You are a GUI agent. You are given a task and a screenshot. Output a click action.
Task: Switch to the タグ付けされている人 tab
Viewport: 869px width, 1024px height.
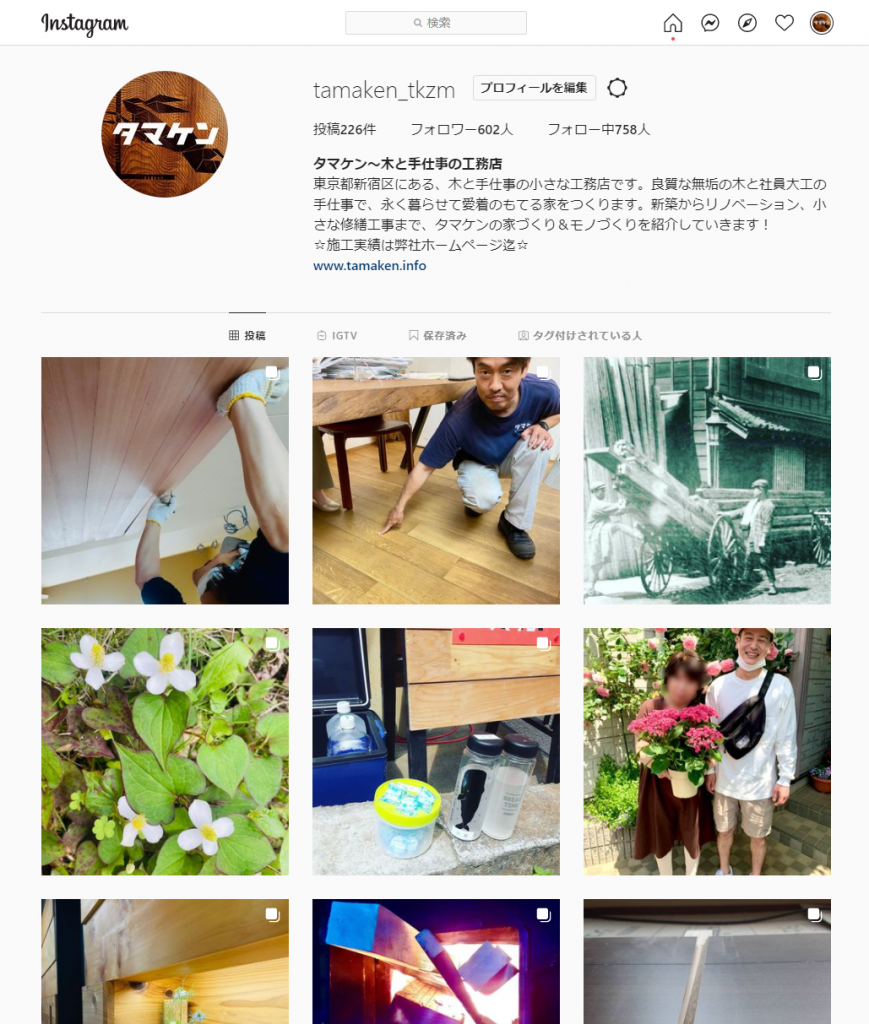click(x=580, y=336)
